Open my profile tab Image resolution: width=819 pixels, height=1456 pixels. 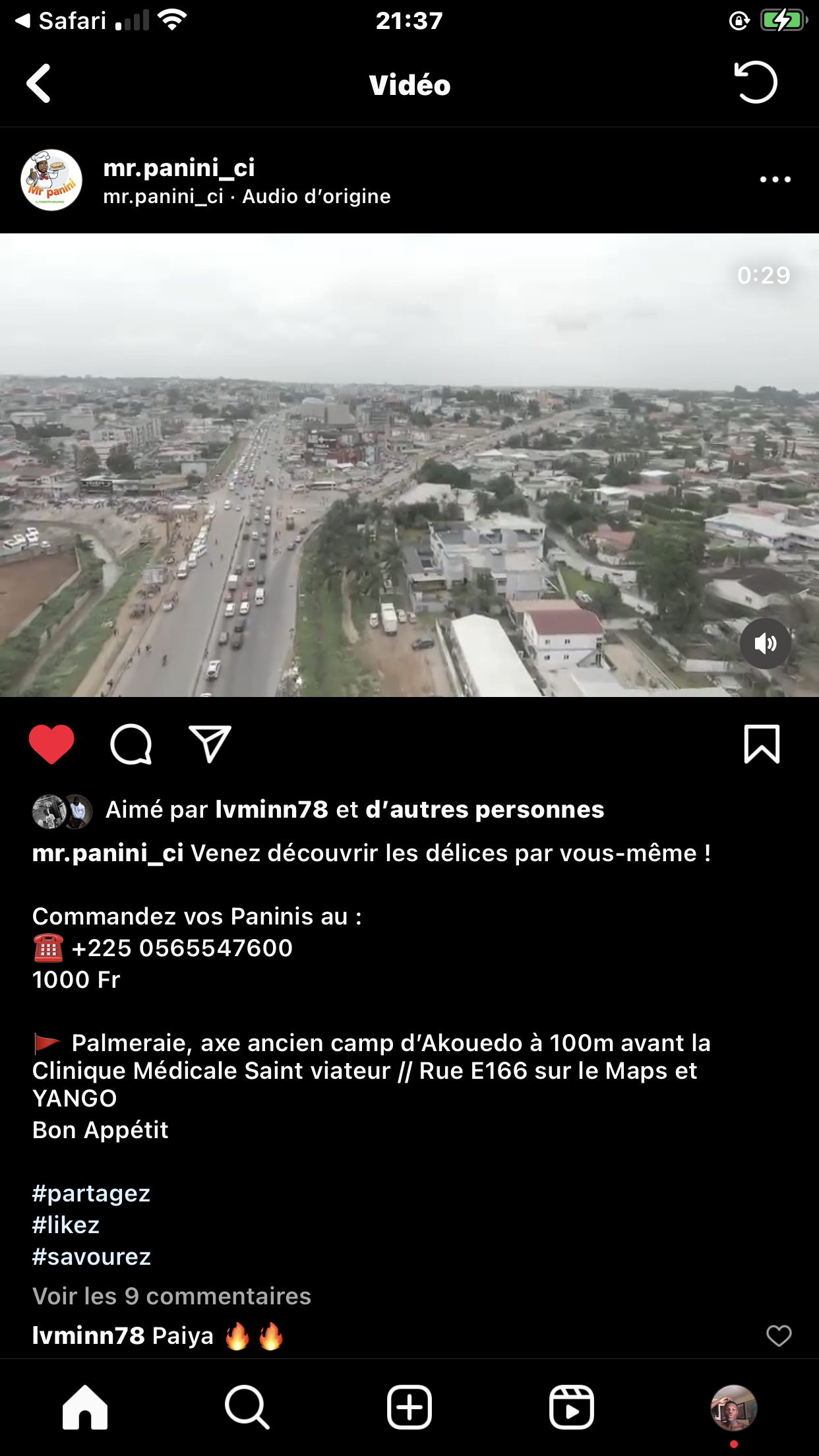tap(733, 1407)
